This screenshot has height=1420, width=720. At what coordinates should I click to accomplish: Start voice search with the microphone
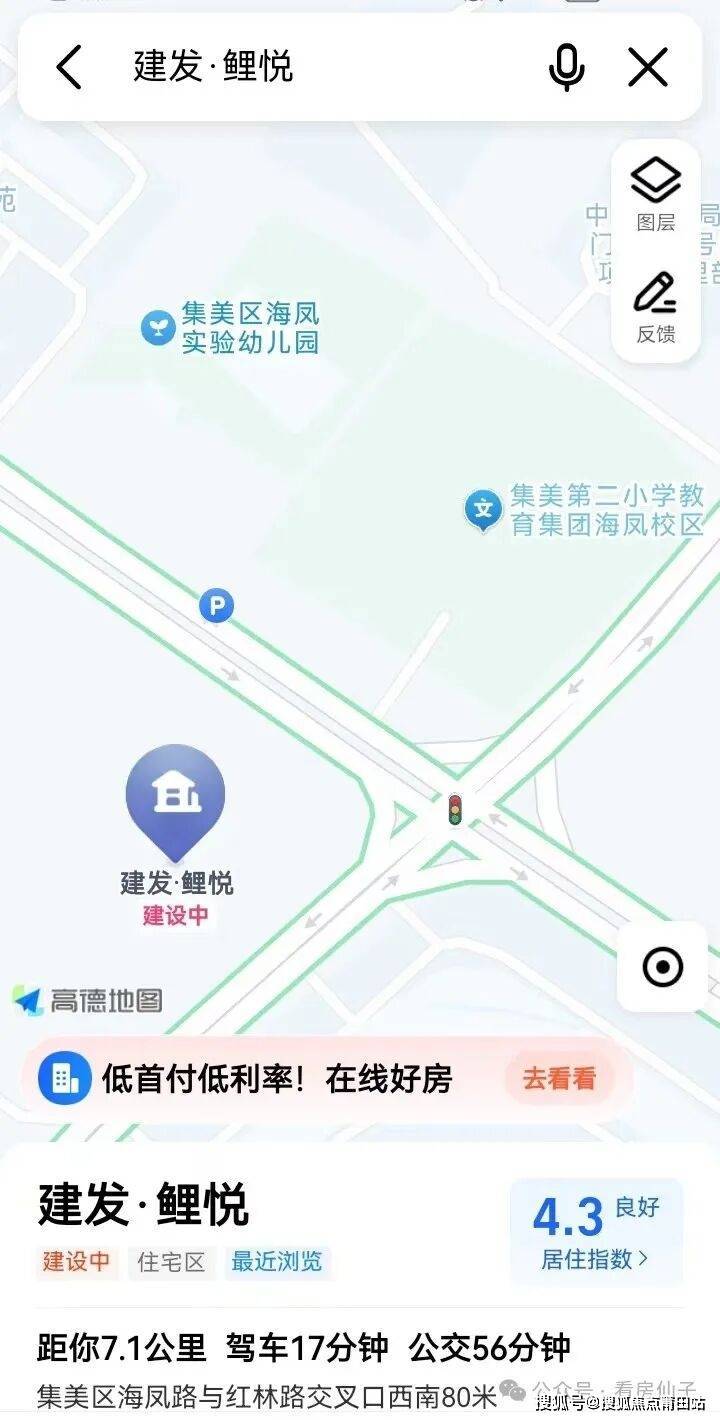coord(566,68)
